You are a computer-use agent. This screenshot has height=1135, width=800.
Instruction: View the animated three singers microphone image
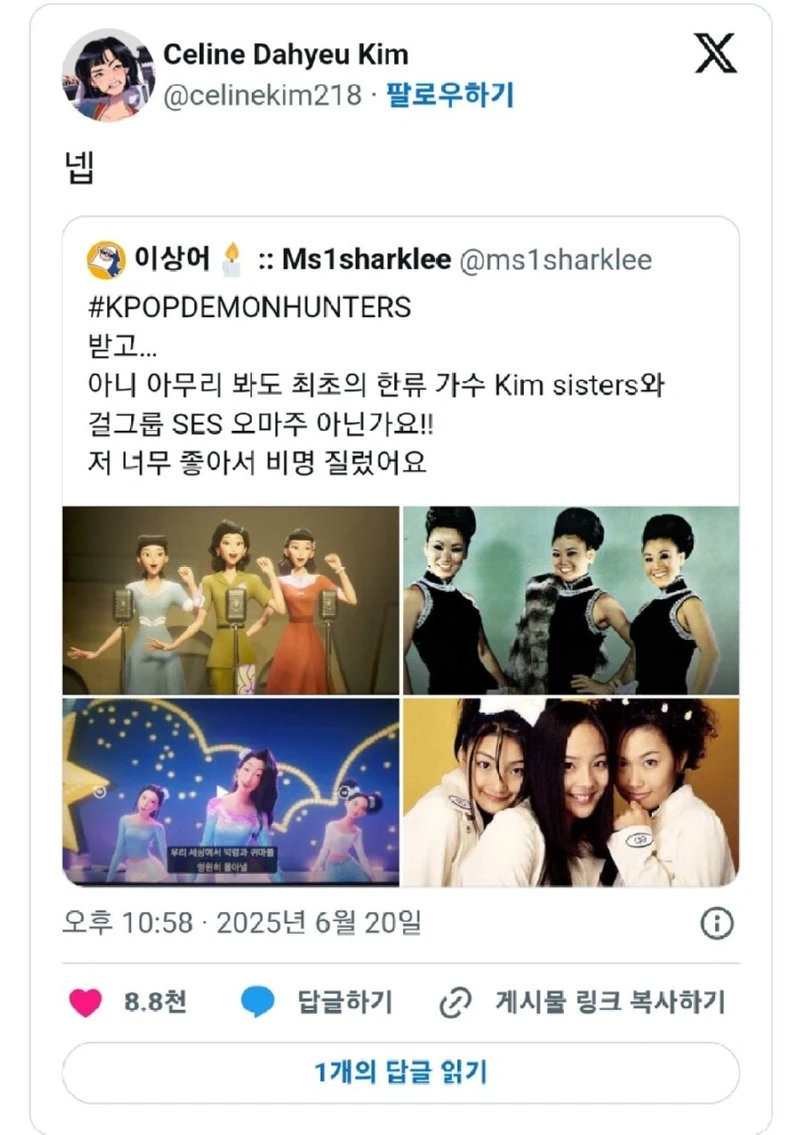tap(231, 600)
